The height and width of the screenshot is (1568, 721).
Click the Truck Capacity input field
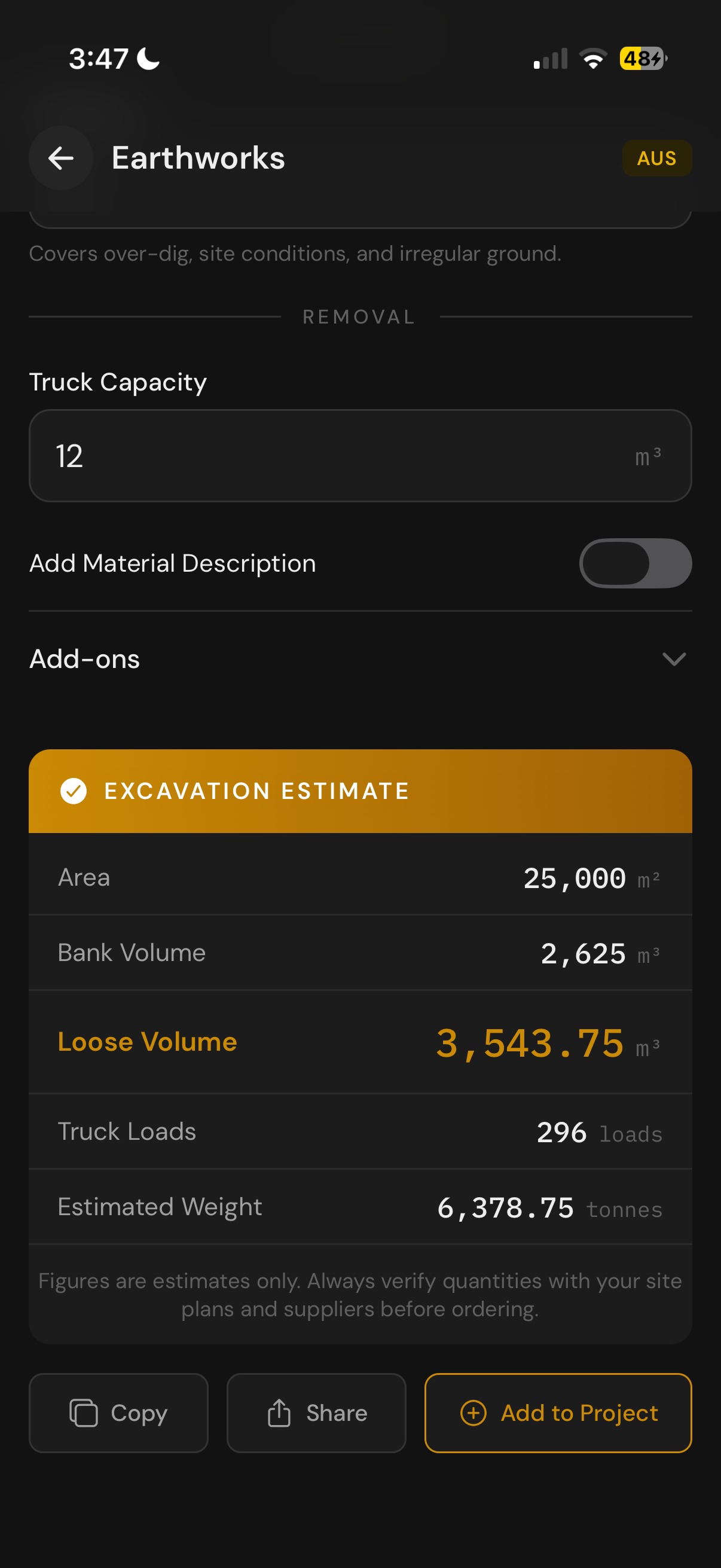click(360, 454)
